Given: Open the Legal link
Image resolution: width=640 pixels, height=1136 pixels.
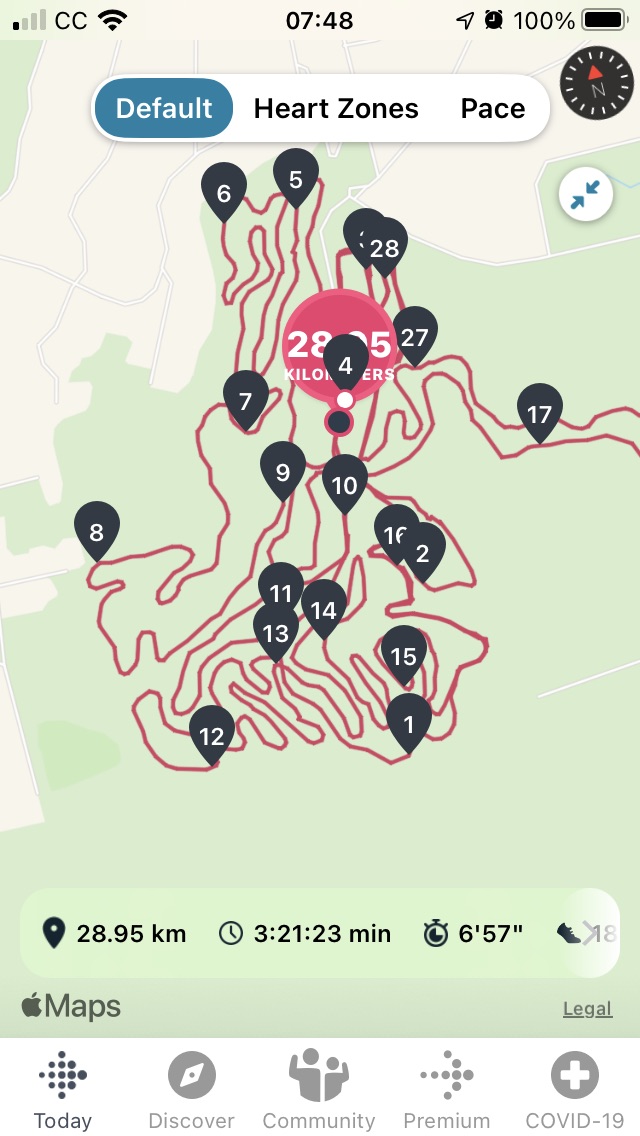Looking at the screenshot, I should click(587, 1008).
